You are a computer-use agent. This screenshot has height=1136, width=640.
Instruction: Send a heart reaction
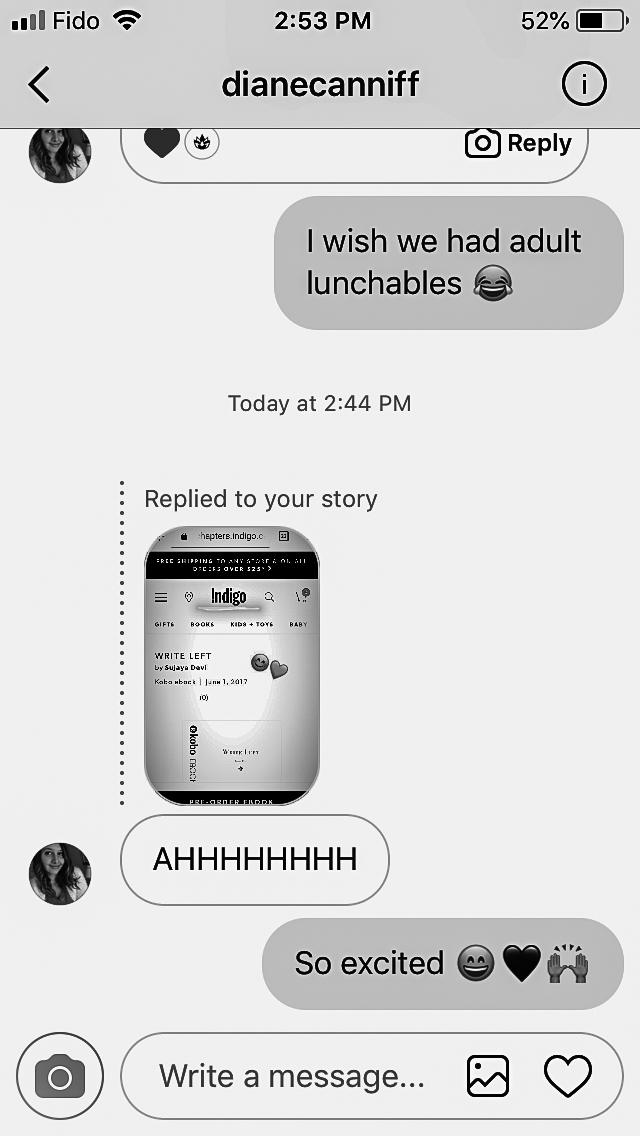coord(567,1076)
